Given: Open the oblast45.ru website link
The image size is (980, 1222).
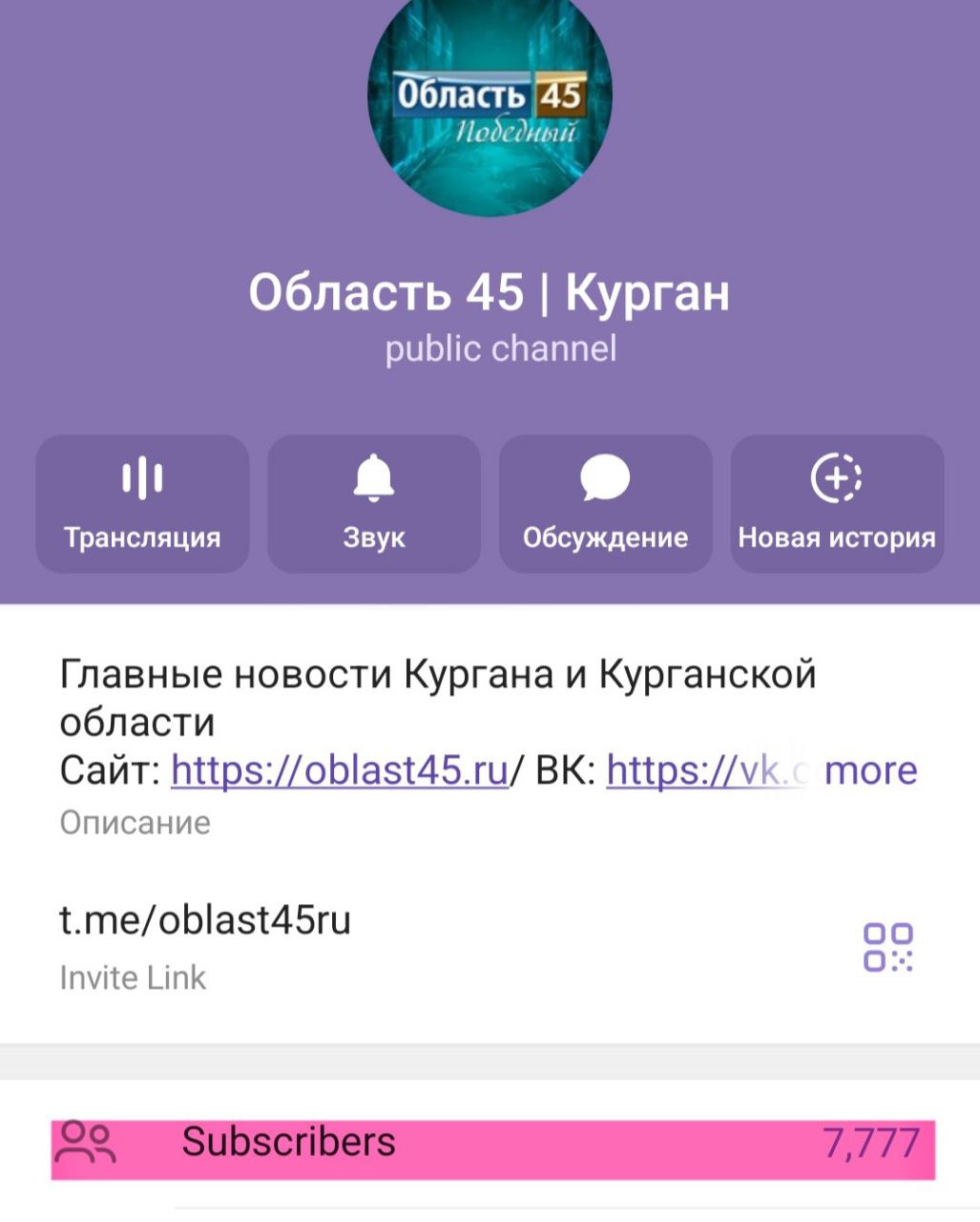Looking at the screenshot, I should (339, 770).
